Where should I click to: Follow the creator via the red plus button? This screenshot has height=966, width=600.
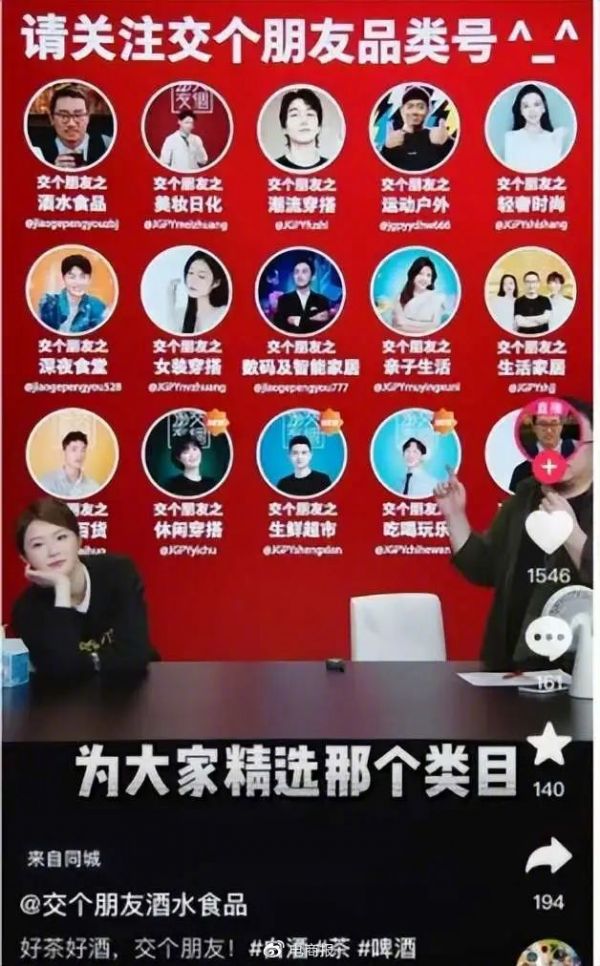coord(549,467)
